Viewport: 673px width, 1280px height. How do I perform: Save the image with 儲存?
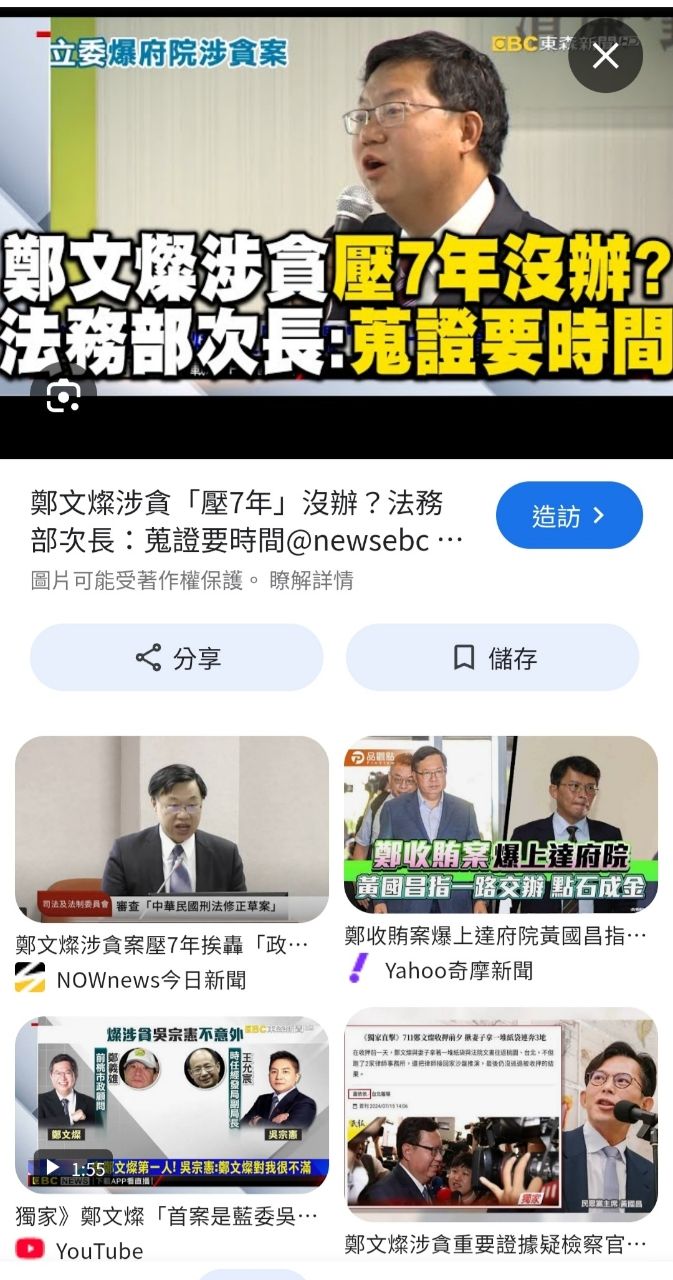pos(492,658)
